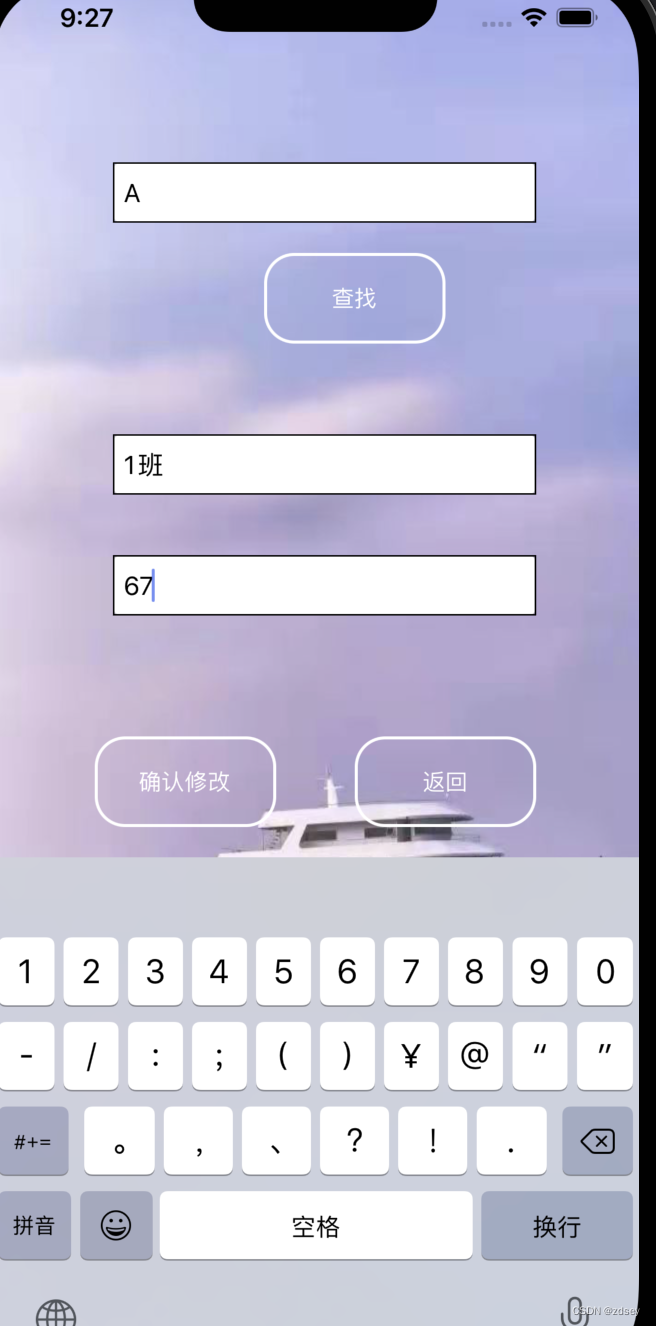This screenshot has height=1326, width=656.
Task: Type the digit 5 key
Action: tap(284, 971)
